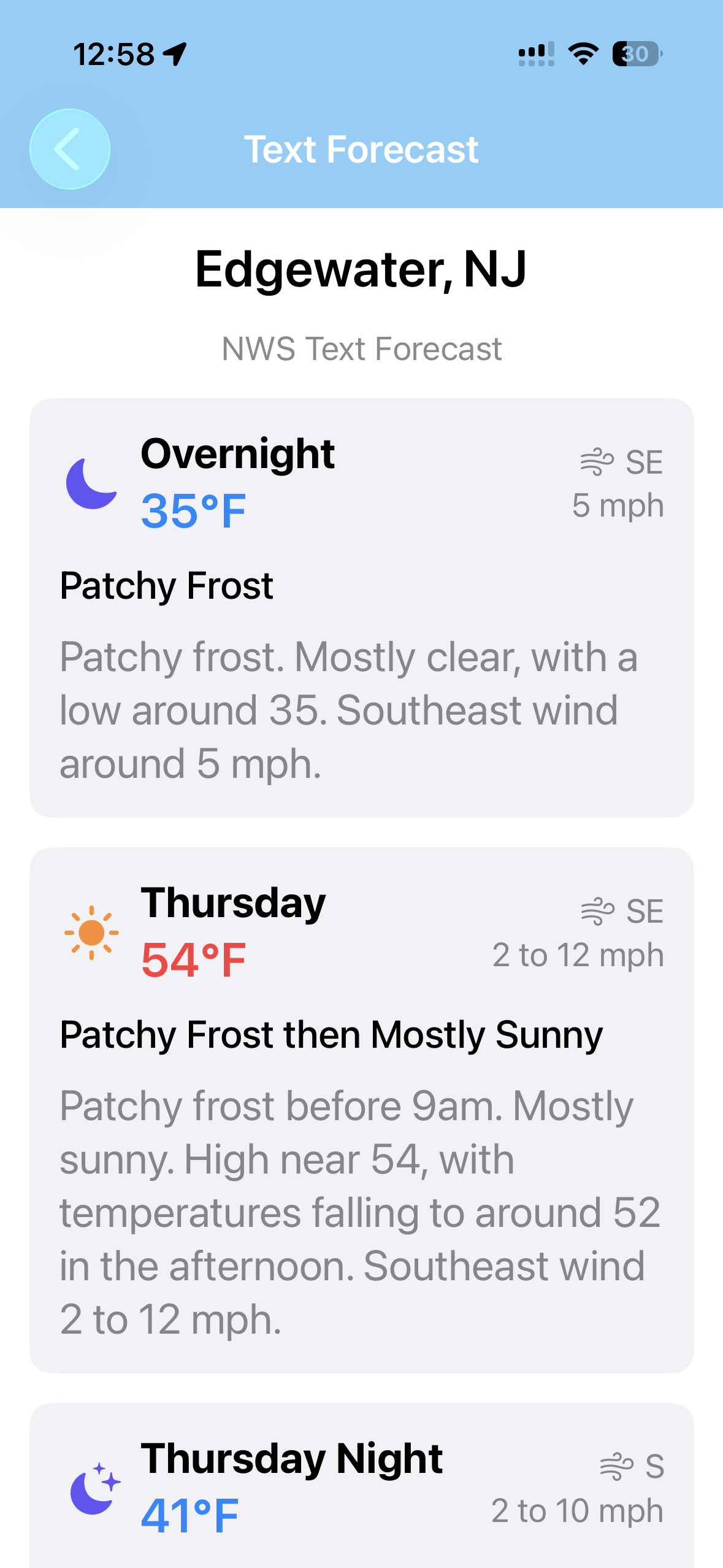
Task: Tap the location arrow in the status bar
Action: [174, 54]
